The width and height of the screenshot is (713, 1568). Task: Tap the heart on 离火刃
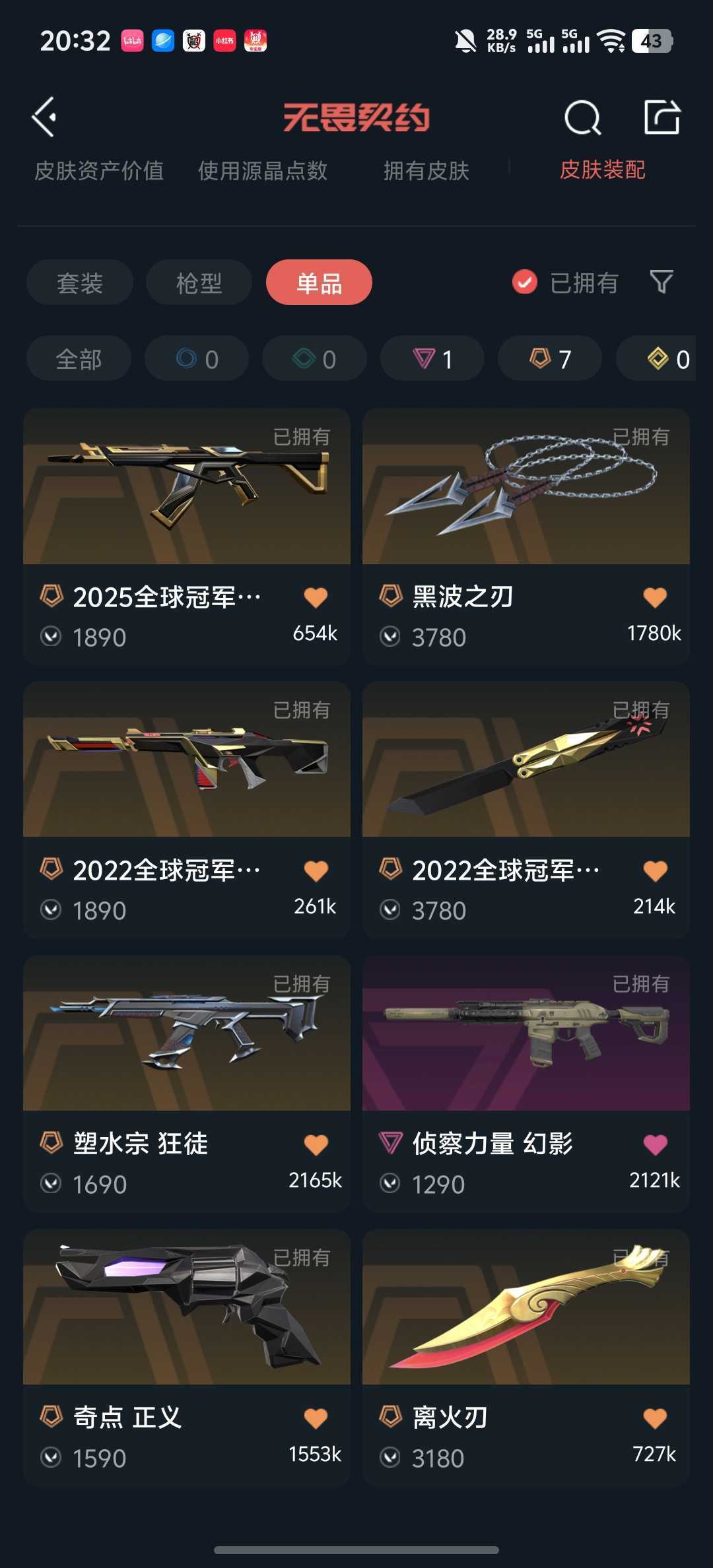[x=655, y=1417]
